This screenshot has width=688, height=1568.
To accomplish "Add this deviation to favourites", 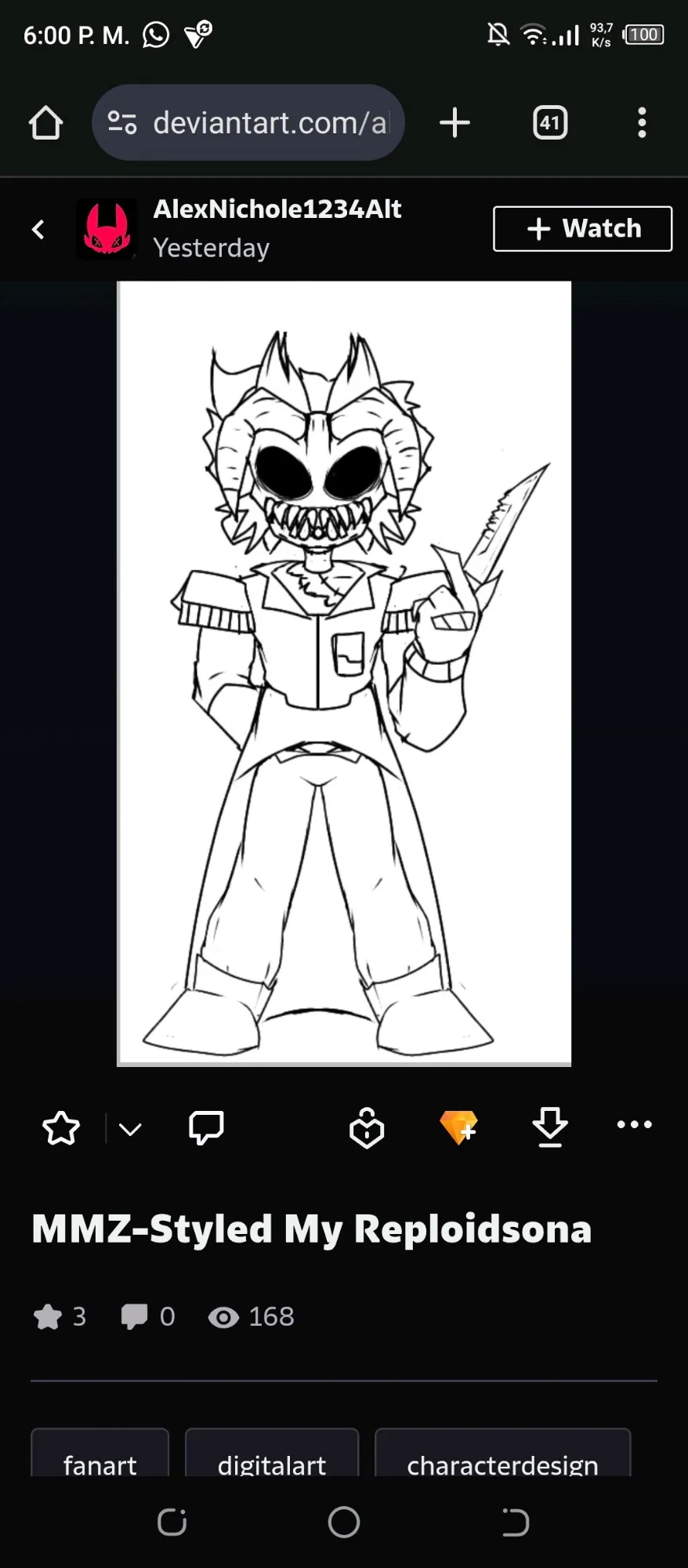I will pyautogui.click(x=61, y=1129).
